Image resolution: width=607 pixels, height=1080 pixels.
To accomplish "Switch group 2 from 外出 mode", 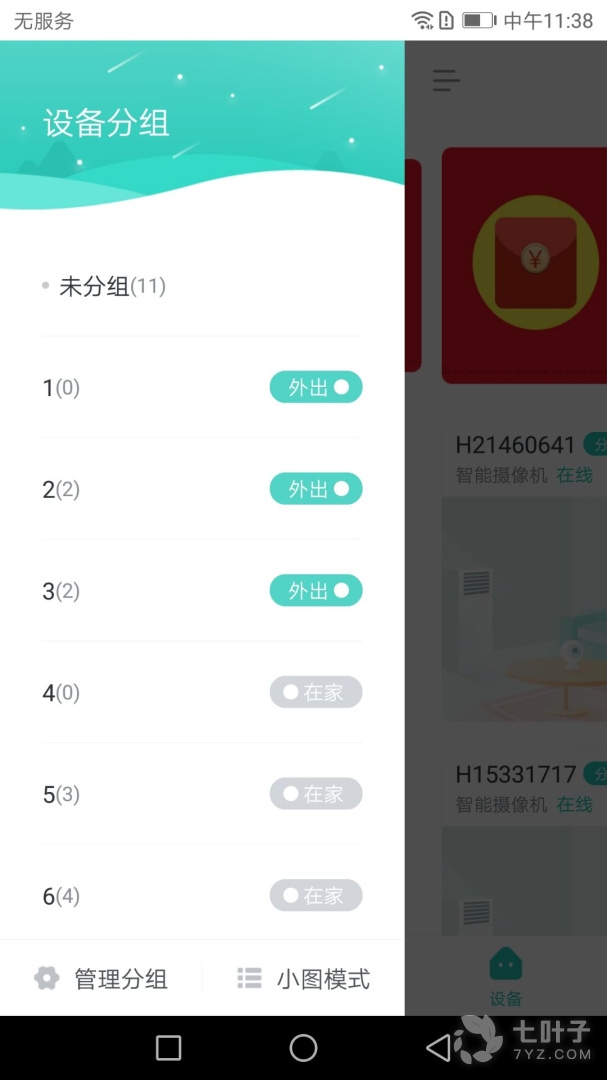I will (x=315, y=489).
